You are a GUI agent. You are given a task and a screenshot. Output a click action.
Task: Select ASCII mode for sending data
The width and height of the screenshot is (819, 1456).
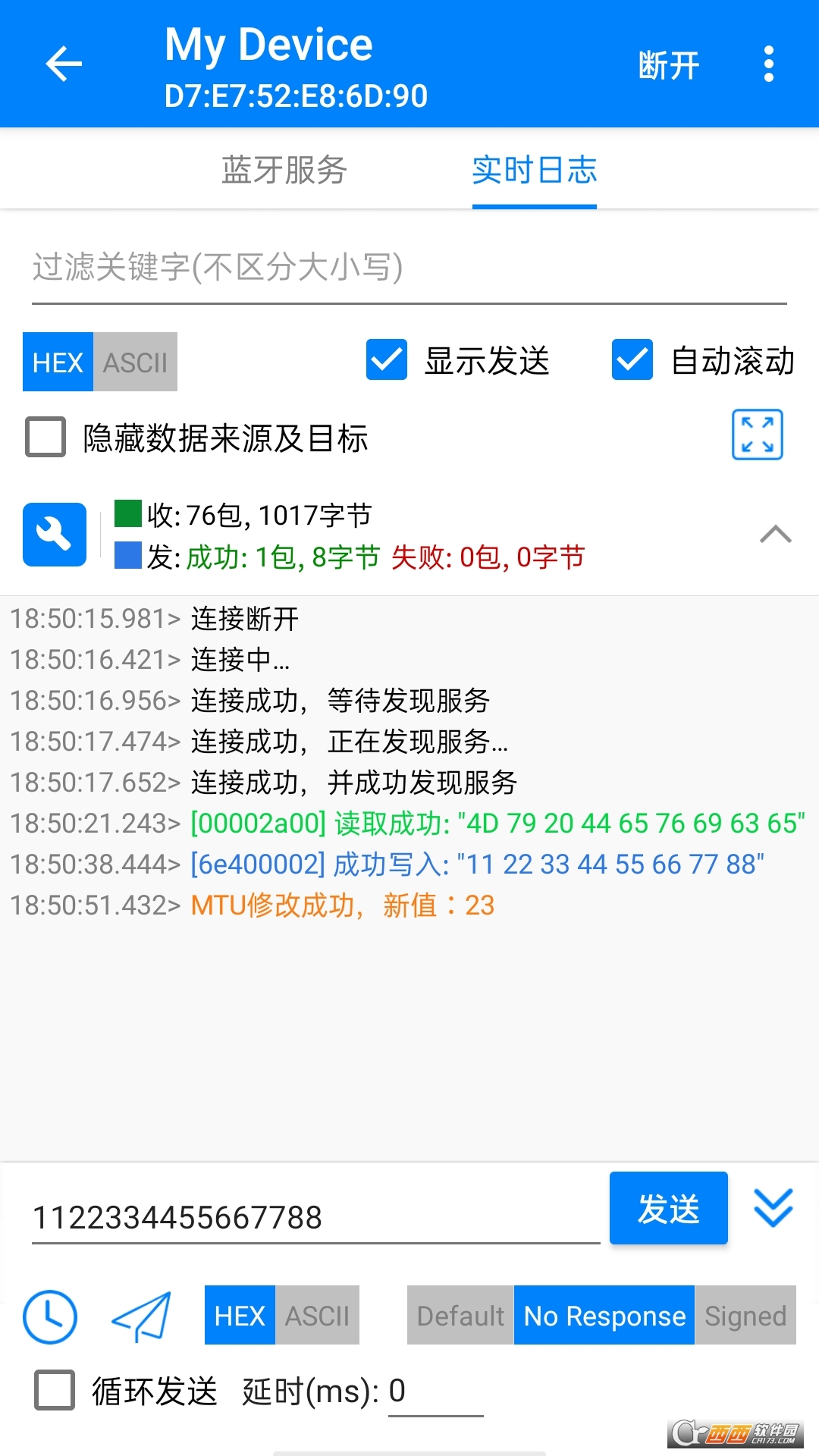tap(316, 1316)
